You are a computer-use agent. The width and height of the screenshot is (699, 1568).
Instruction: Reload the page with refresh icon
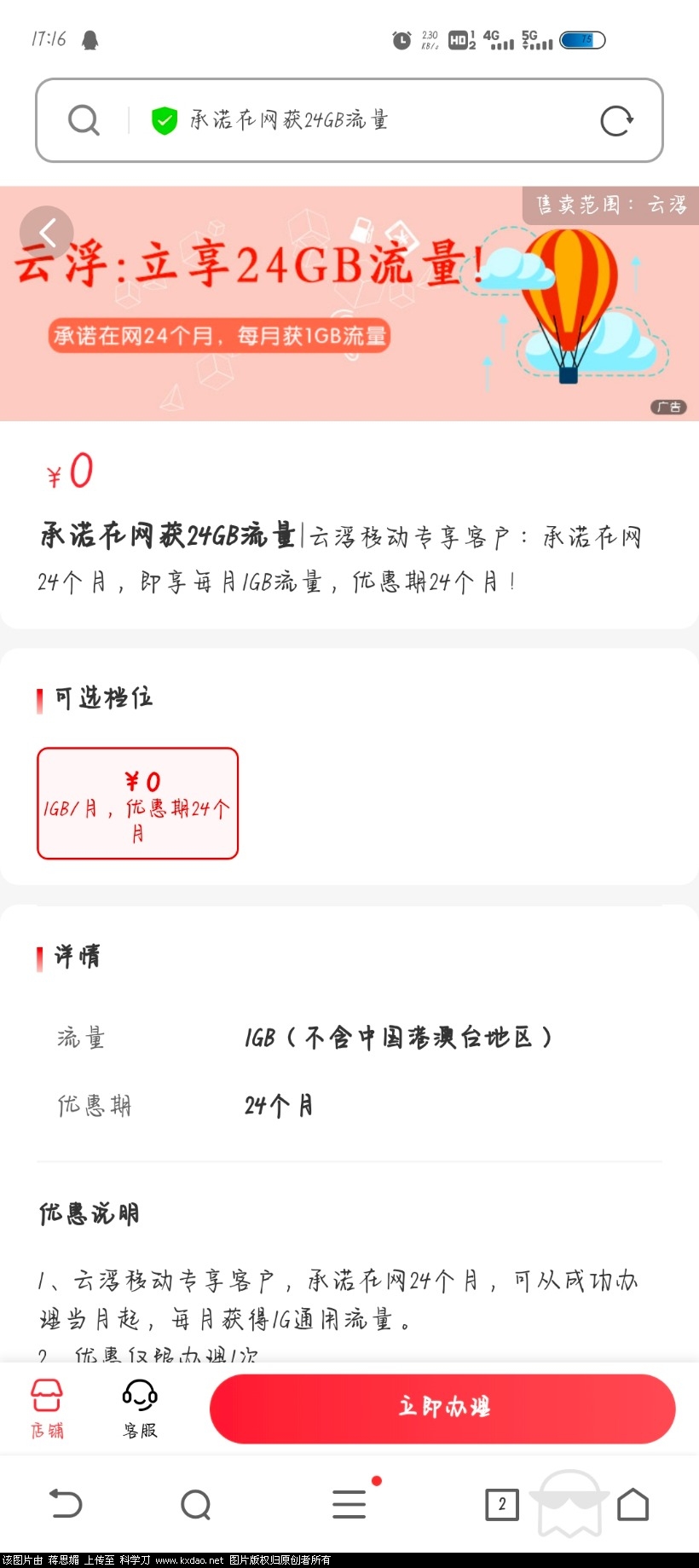pyautogui.click(x=616, y=121)
